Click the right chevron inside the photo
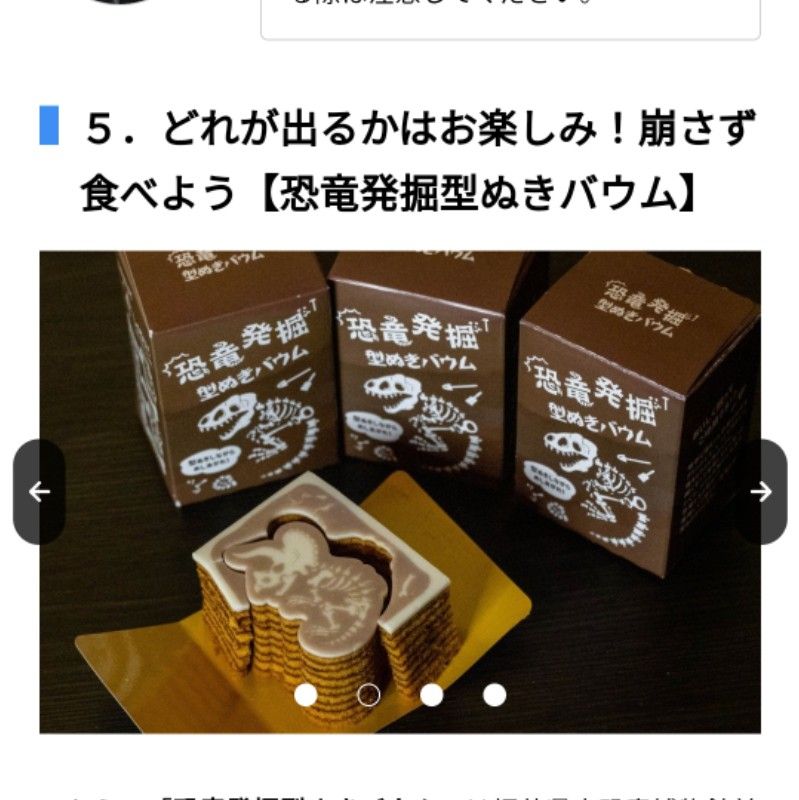The height and width of the screenshot is (800, 799). tap(764, 491)
